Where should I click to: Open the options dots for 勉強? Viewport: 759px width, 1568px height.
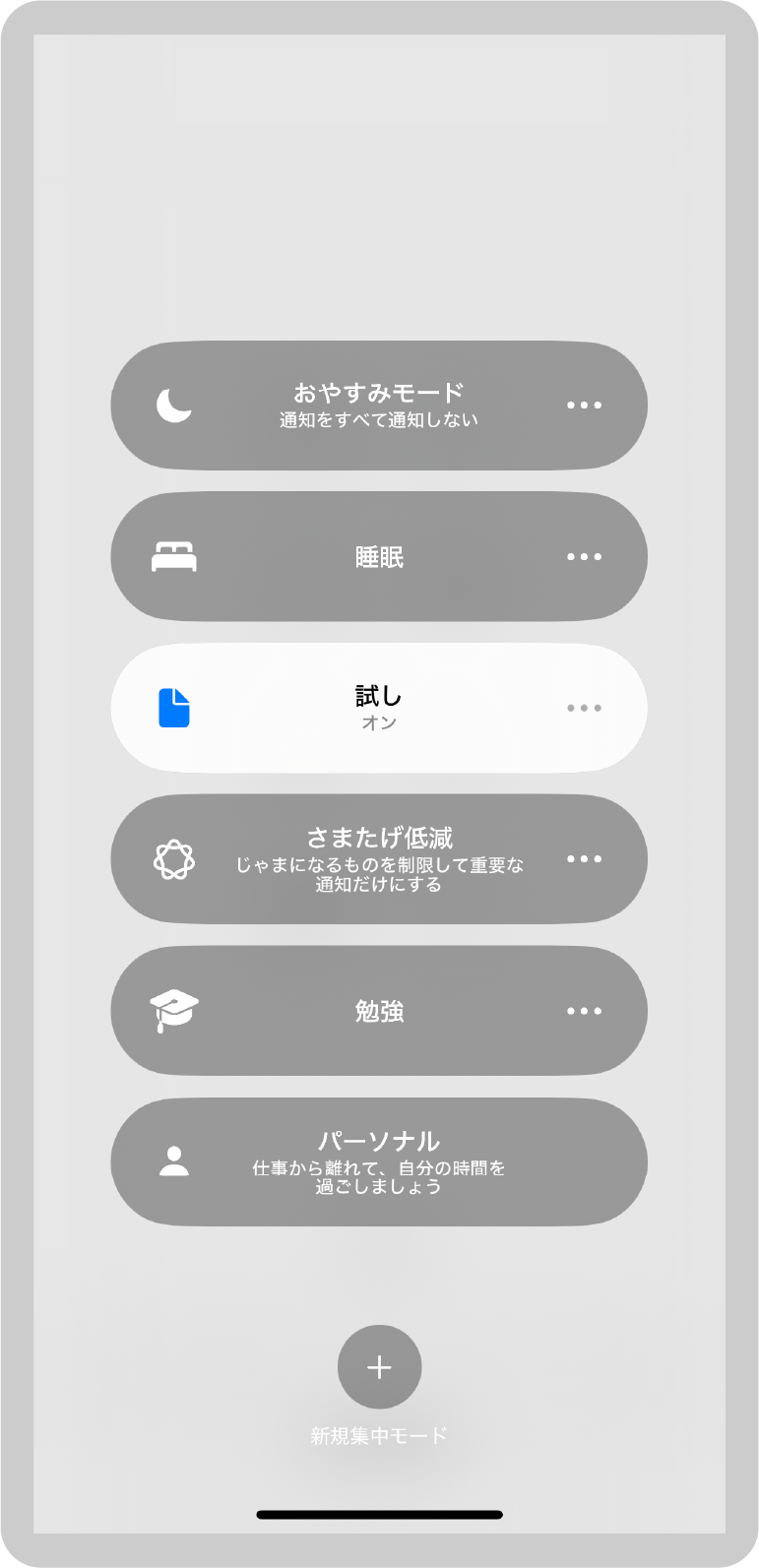pyautogui.click(x=584, y=1011)
